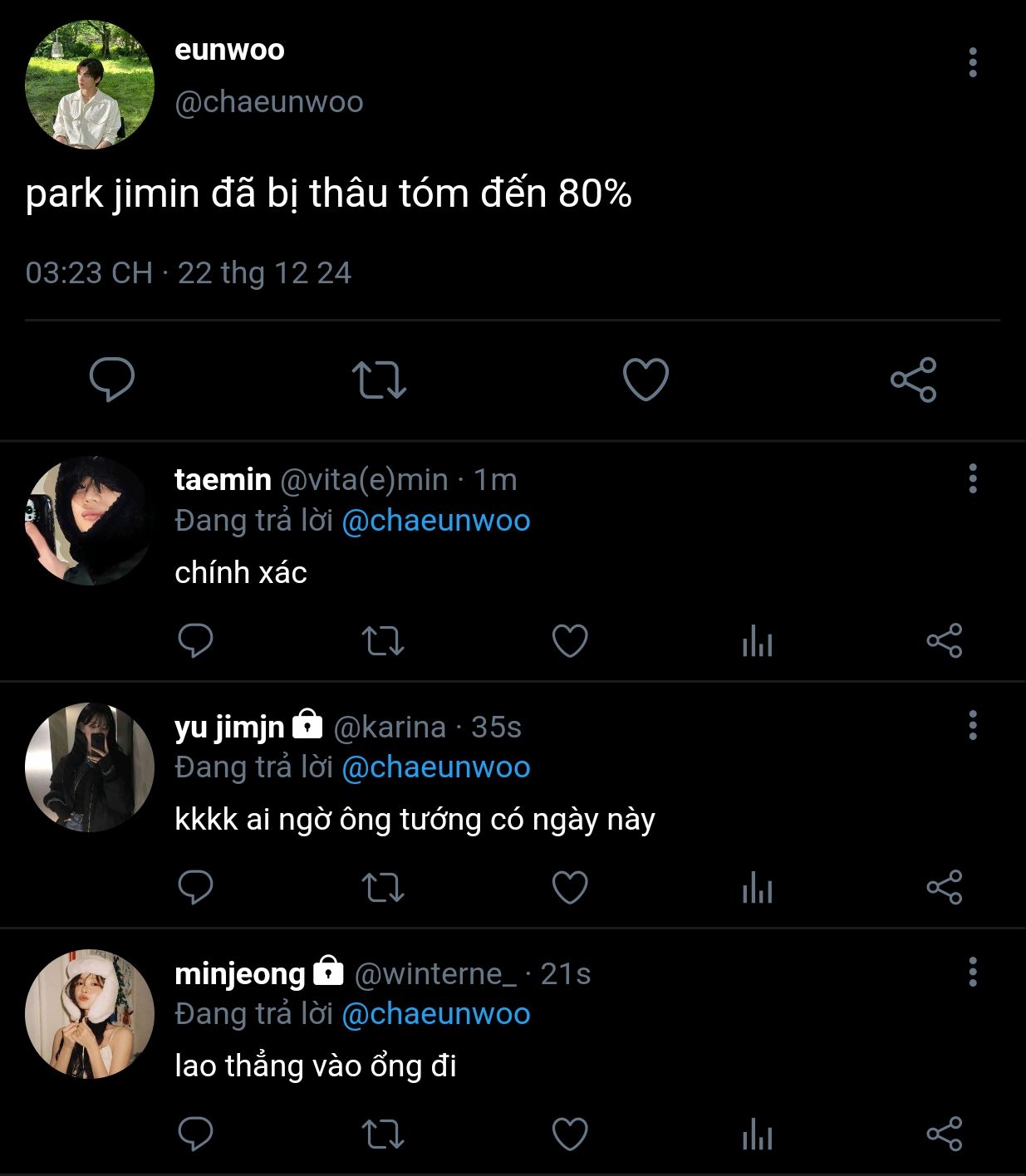Share eunwoo's main tweet
Viewport: 1026px width, 1176px height.
point(913,380)
